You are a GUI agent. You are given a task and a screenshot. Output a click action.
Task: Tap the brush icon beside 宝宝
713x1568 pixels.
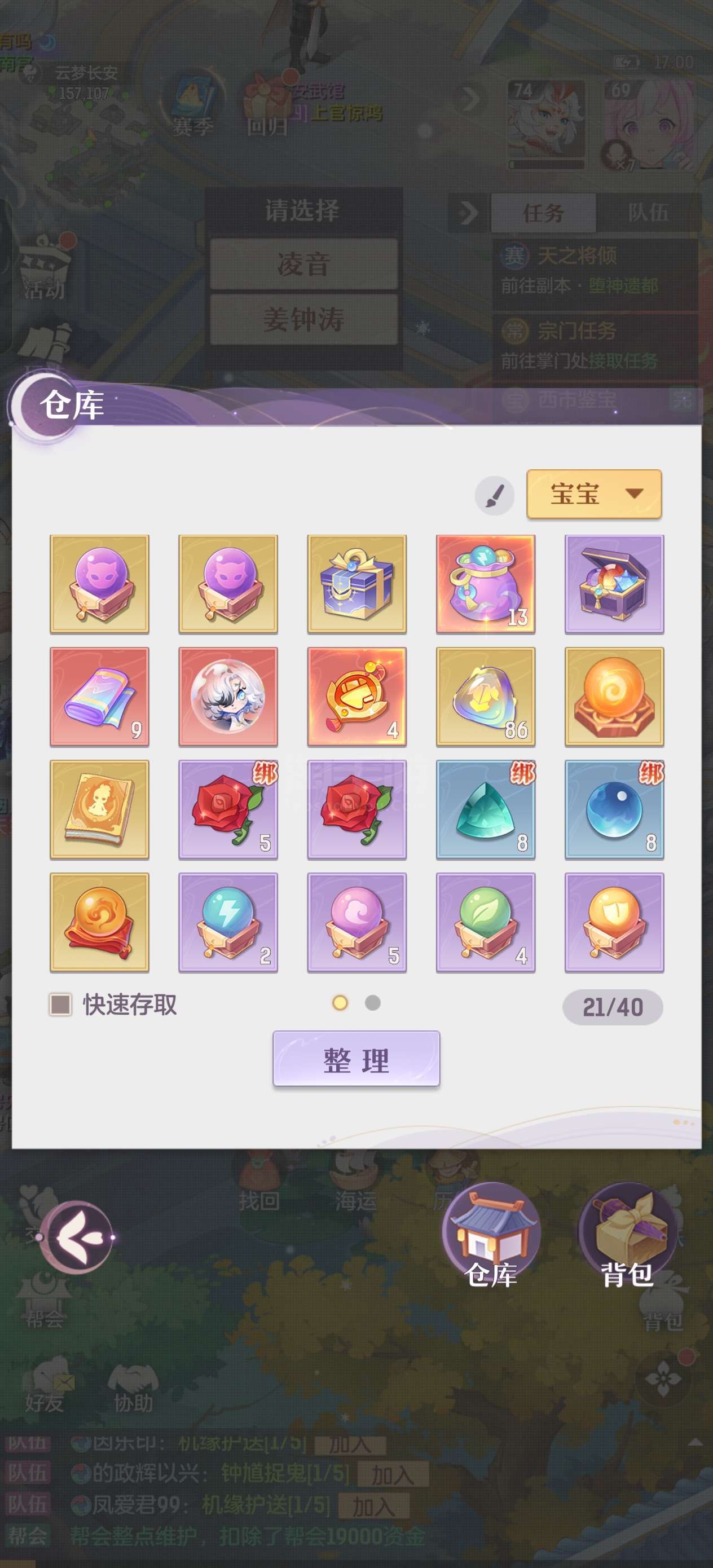(x=494, y=495)
